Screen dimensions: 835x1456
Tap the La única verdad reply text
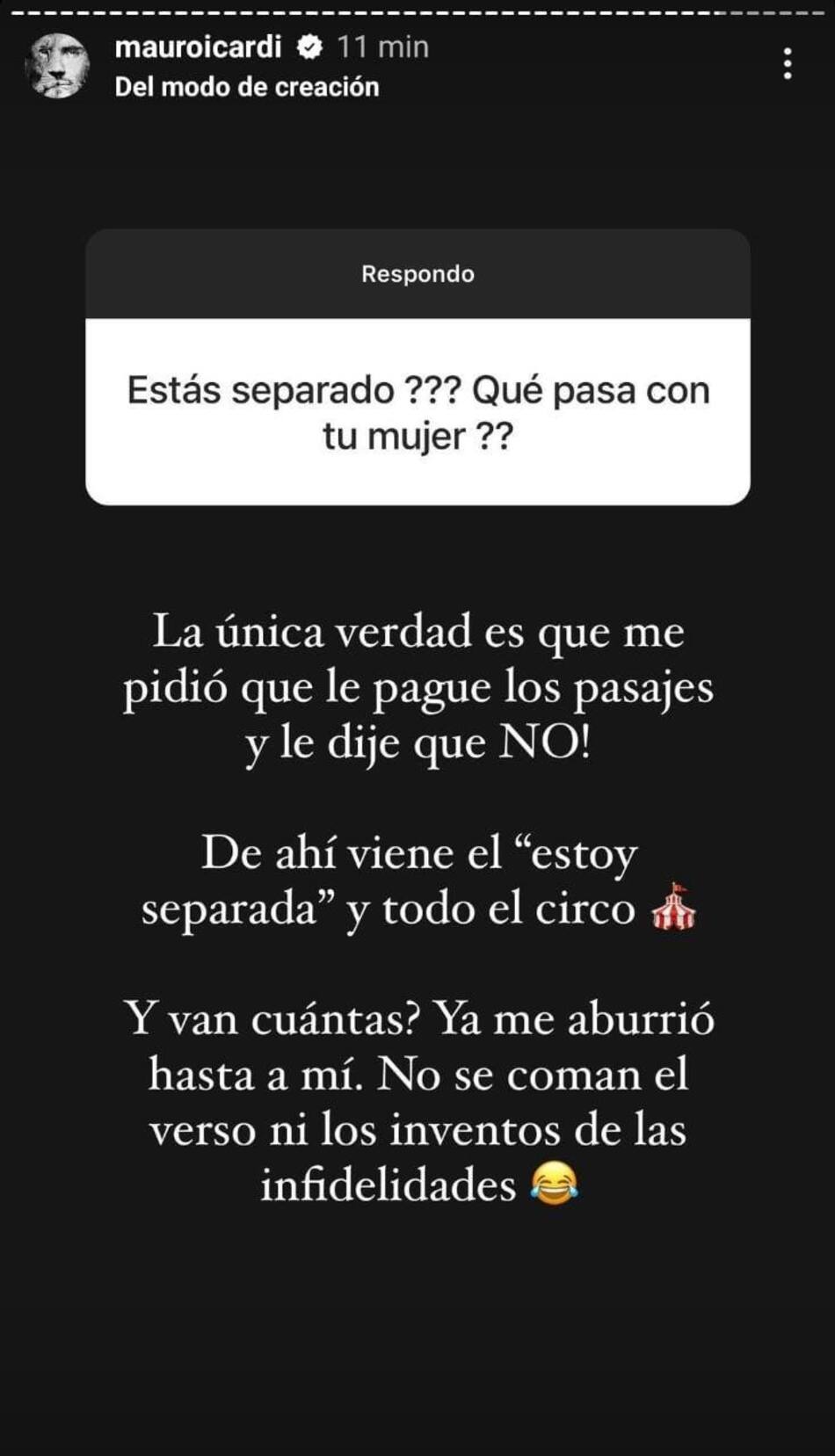417,685
